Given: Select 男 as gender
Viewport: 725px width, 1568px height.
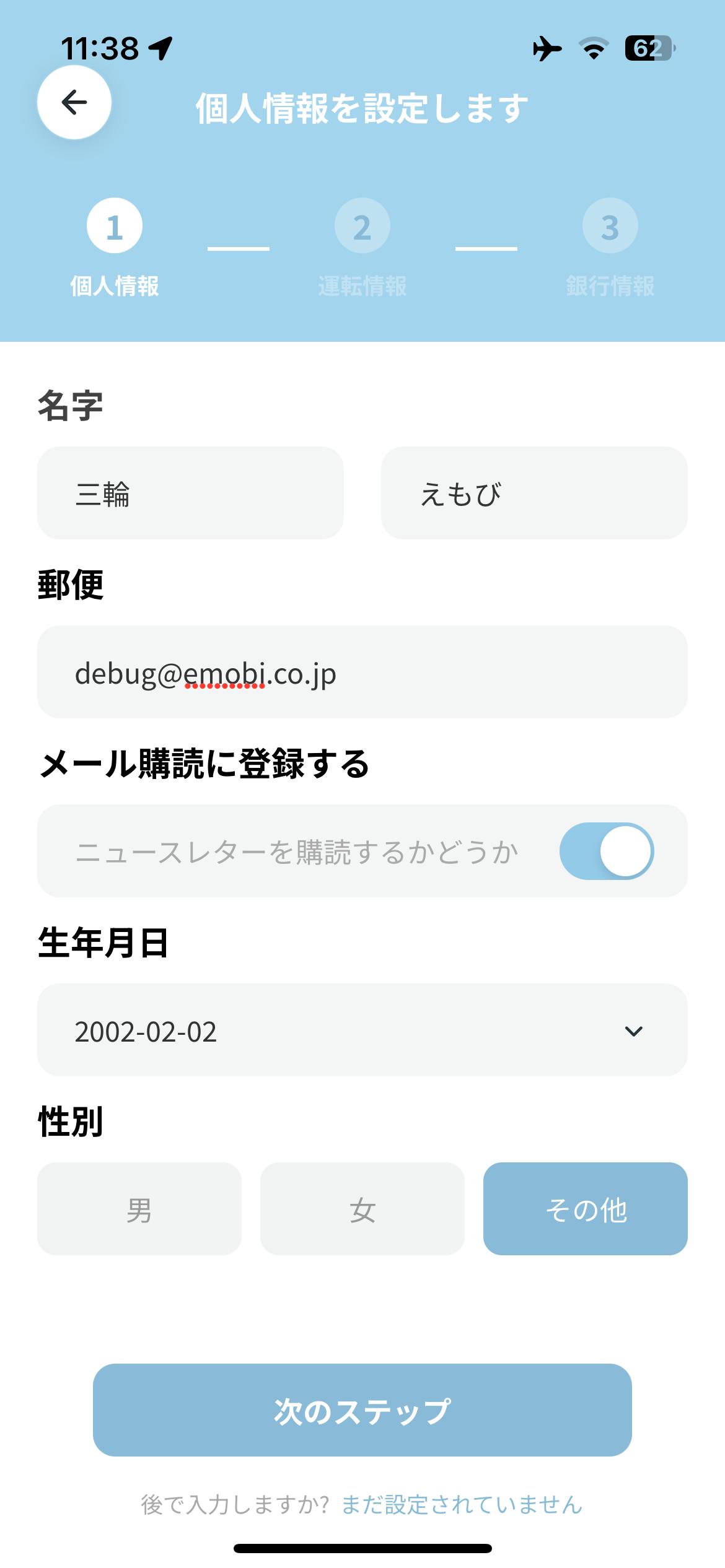Looking at the screenshot, I should click(139, 1209).
